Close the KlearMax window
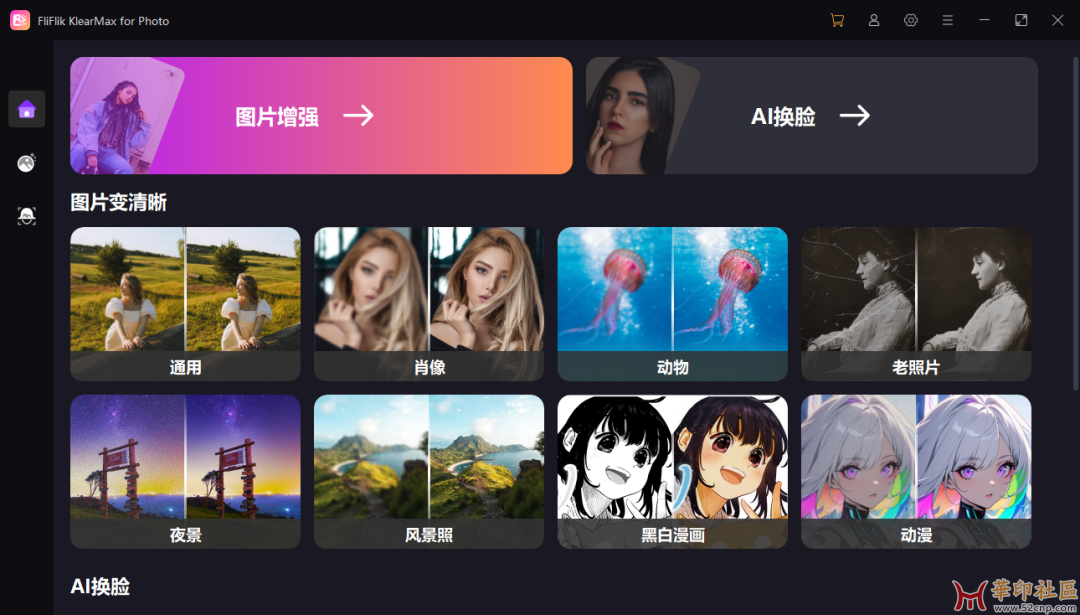1080x615 pixels. coord(1058,20)
